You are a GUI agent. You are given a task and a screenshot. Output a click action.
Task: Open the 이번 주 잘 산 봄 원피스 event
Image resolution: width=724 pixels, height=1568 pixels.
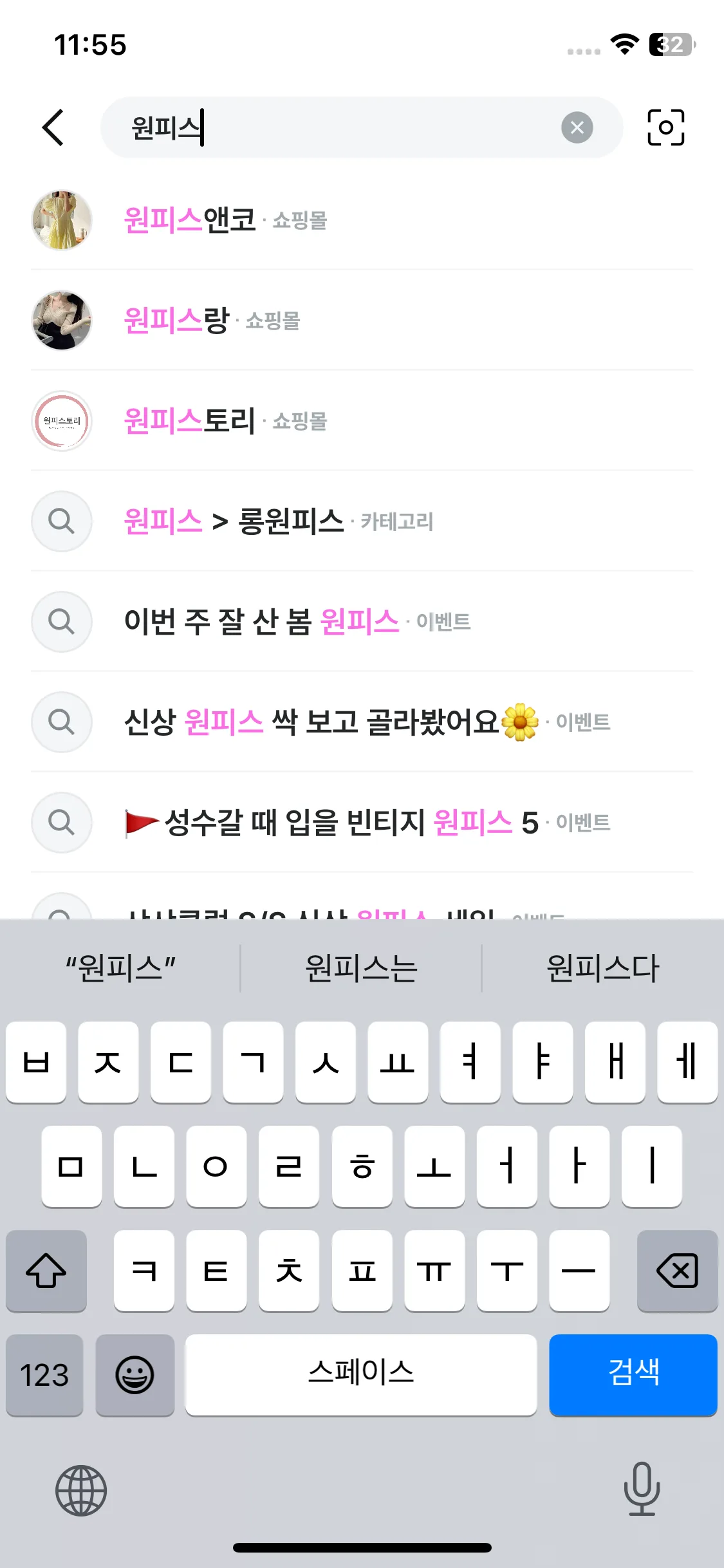coord(296,622)
